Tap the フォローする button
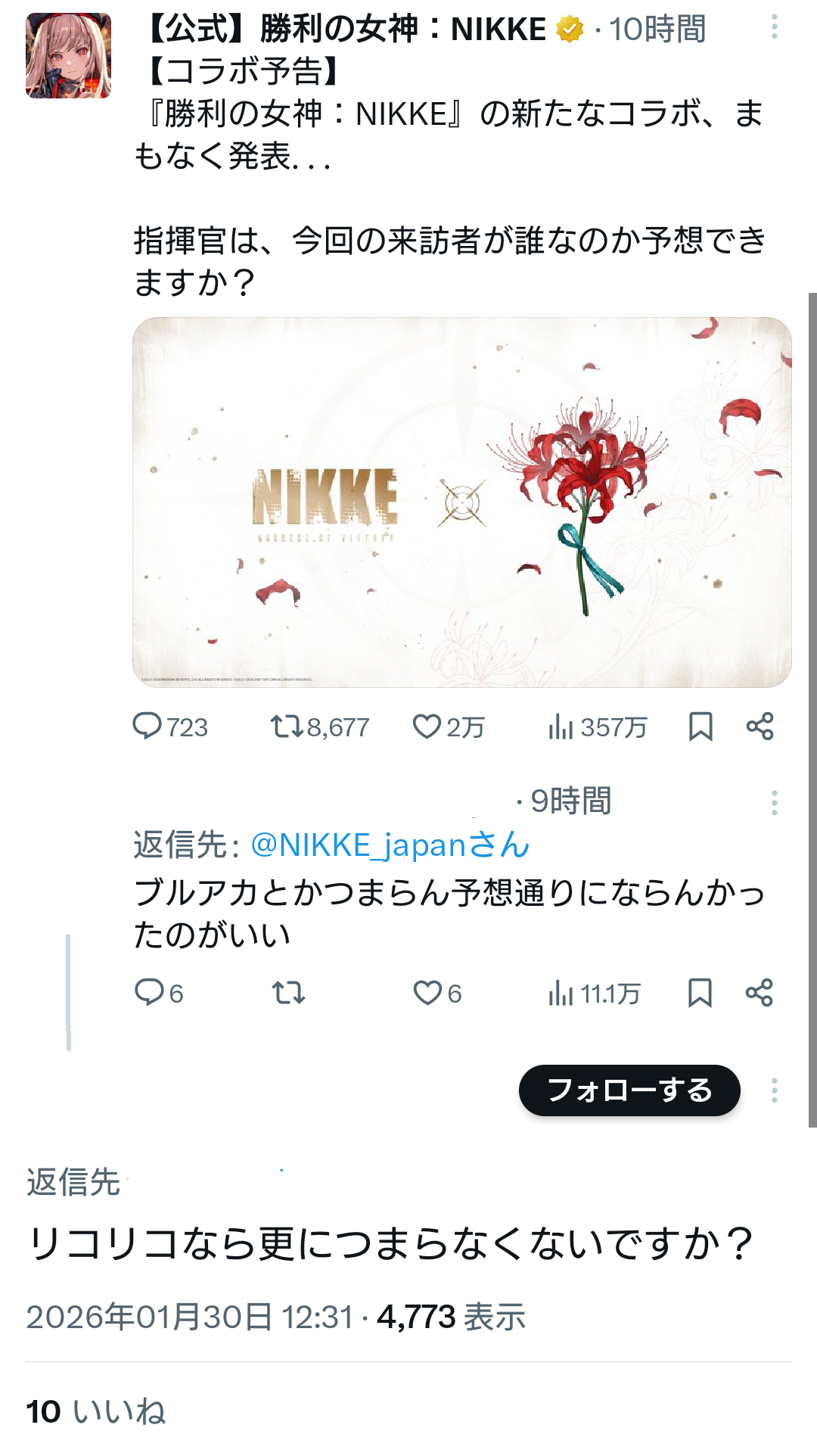 (x=629, y=1090)
